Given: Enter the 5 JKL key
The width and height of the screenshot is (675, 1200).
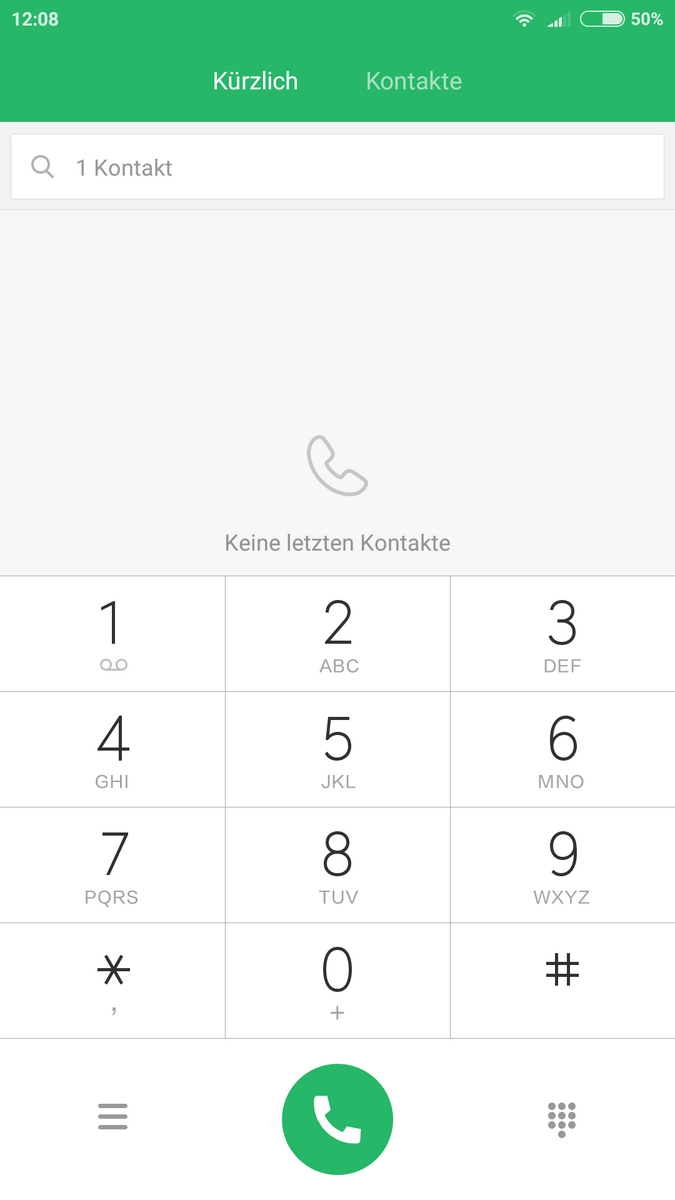Looking at the screenshot, I should pyautogui.click(x=338, y=750).
